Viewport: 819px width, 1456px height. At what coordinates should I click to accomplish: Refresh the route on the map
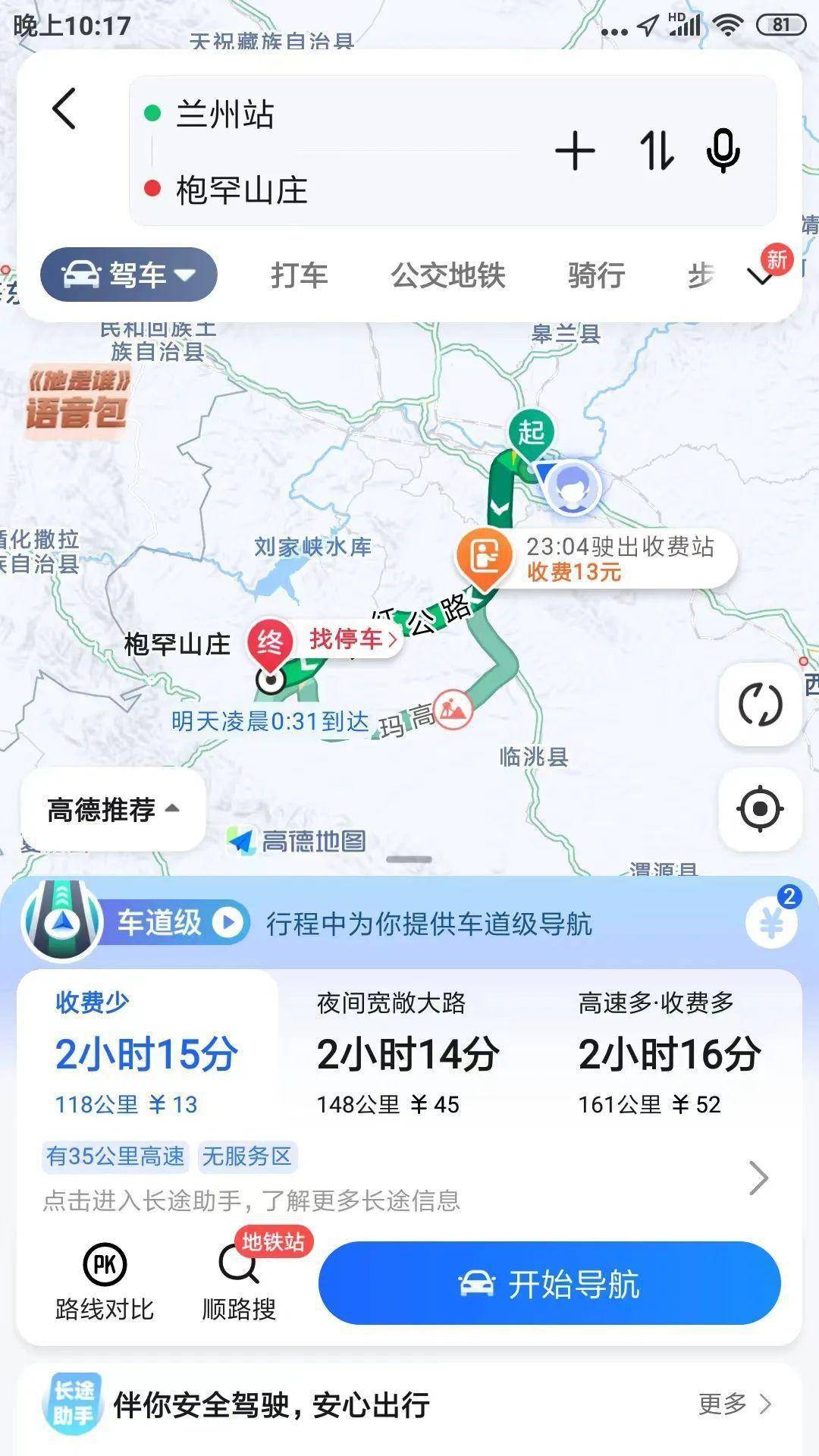(759, 704)
